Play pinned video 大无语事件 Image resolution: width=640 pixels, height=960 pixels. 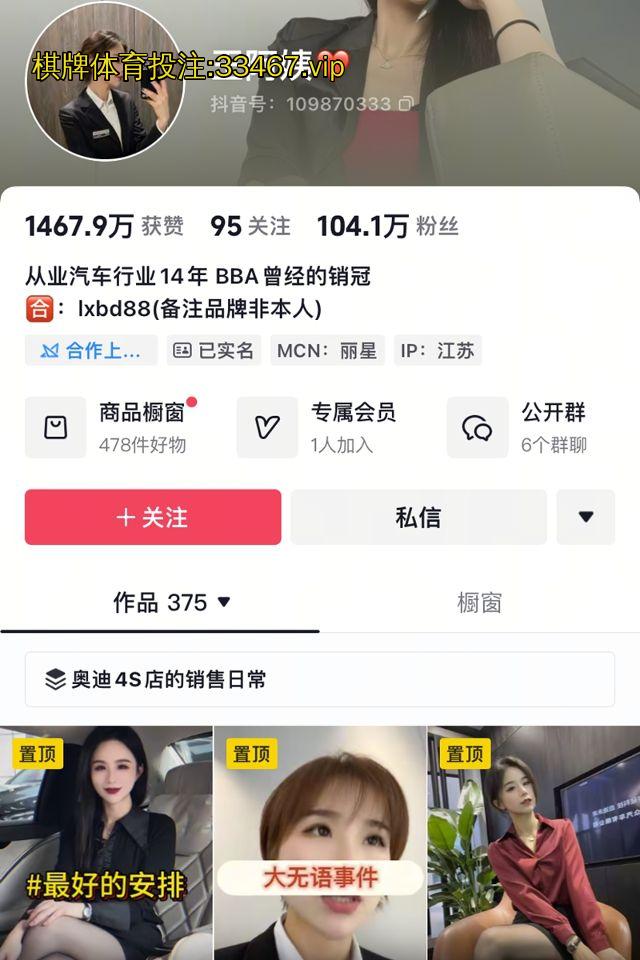click(x=320, y=842)
